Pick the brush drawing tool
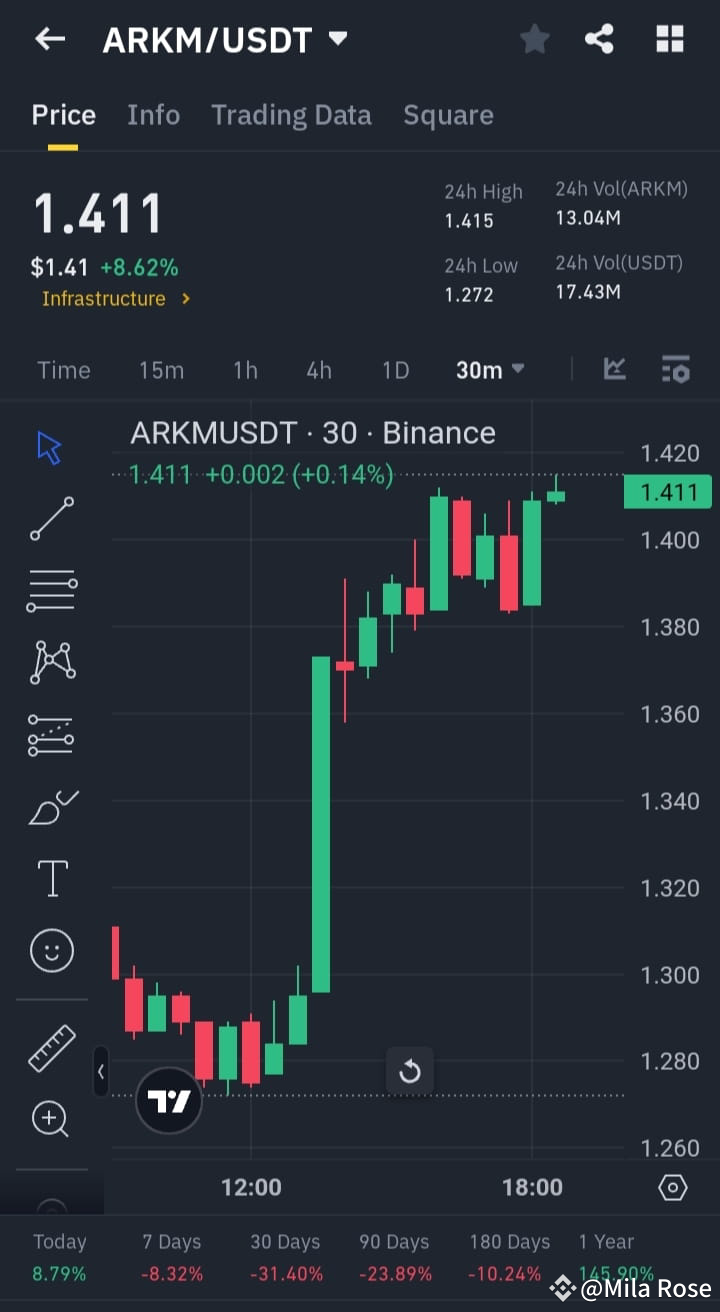Viewport: 720px width, 1312px height. point(51,806)
